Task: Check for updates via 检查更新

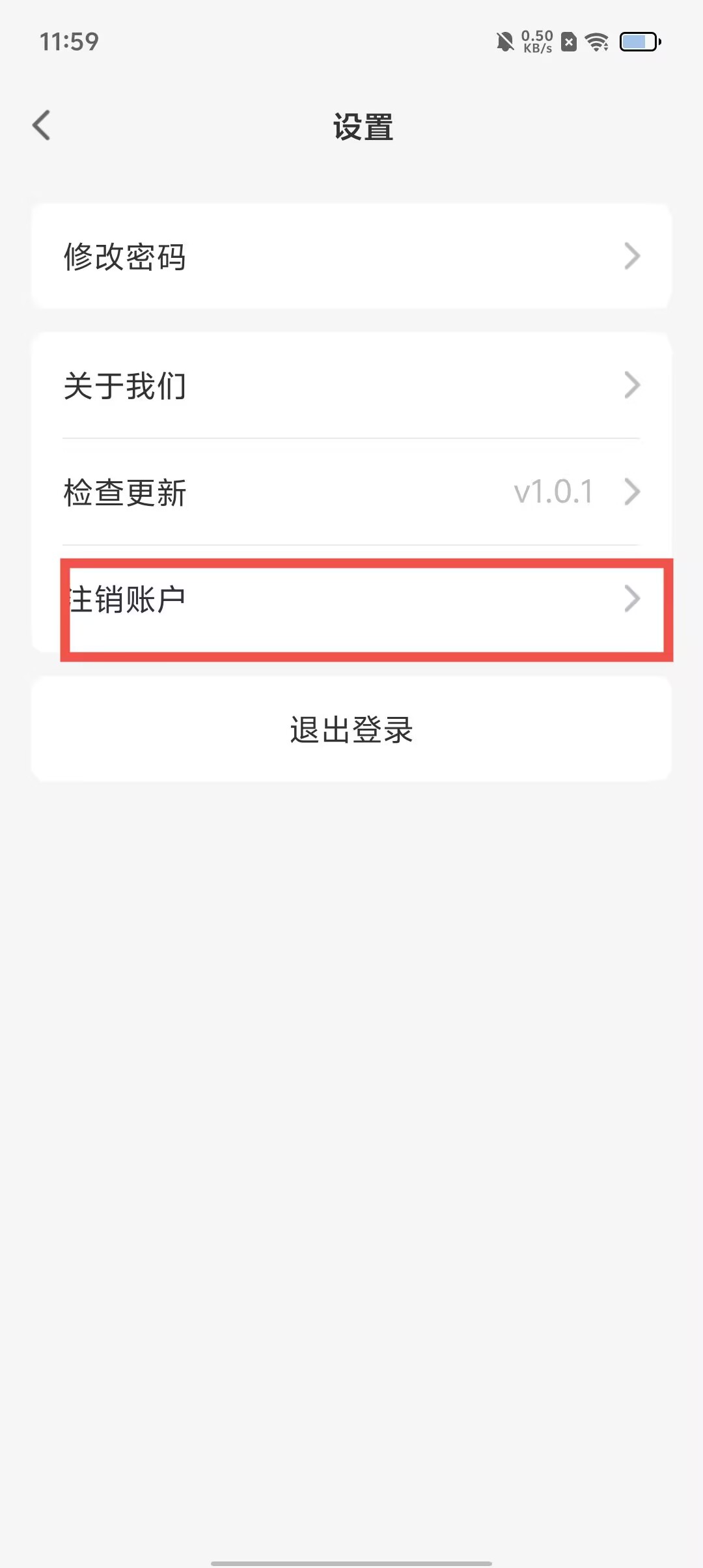Action: [x=351, y=492]
